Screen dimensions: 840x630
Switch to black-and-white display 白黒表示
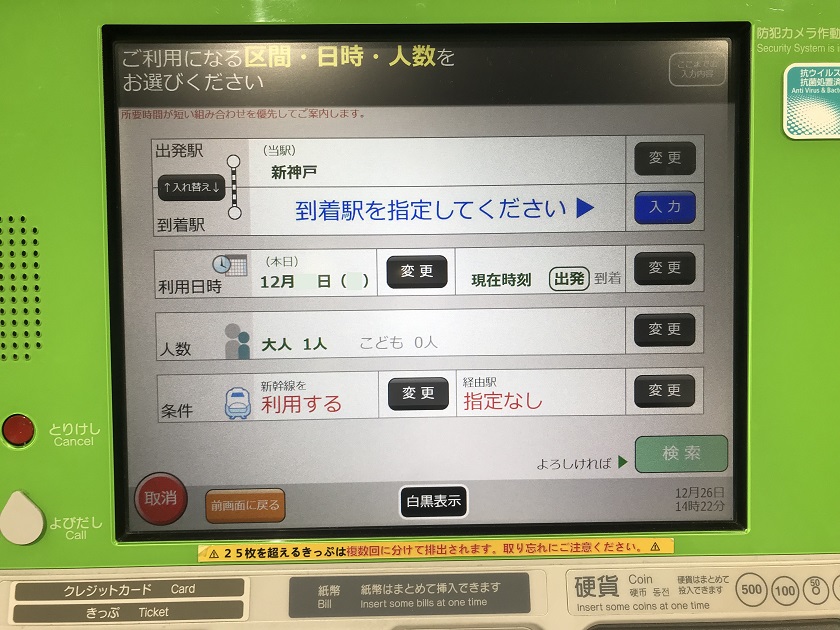coord(434,502)
